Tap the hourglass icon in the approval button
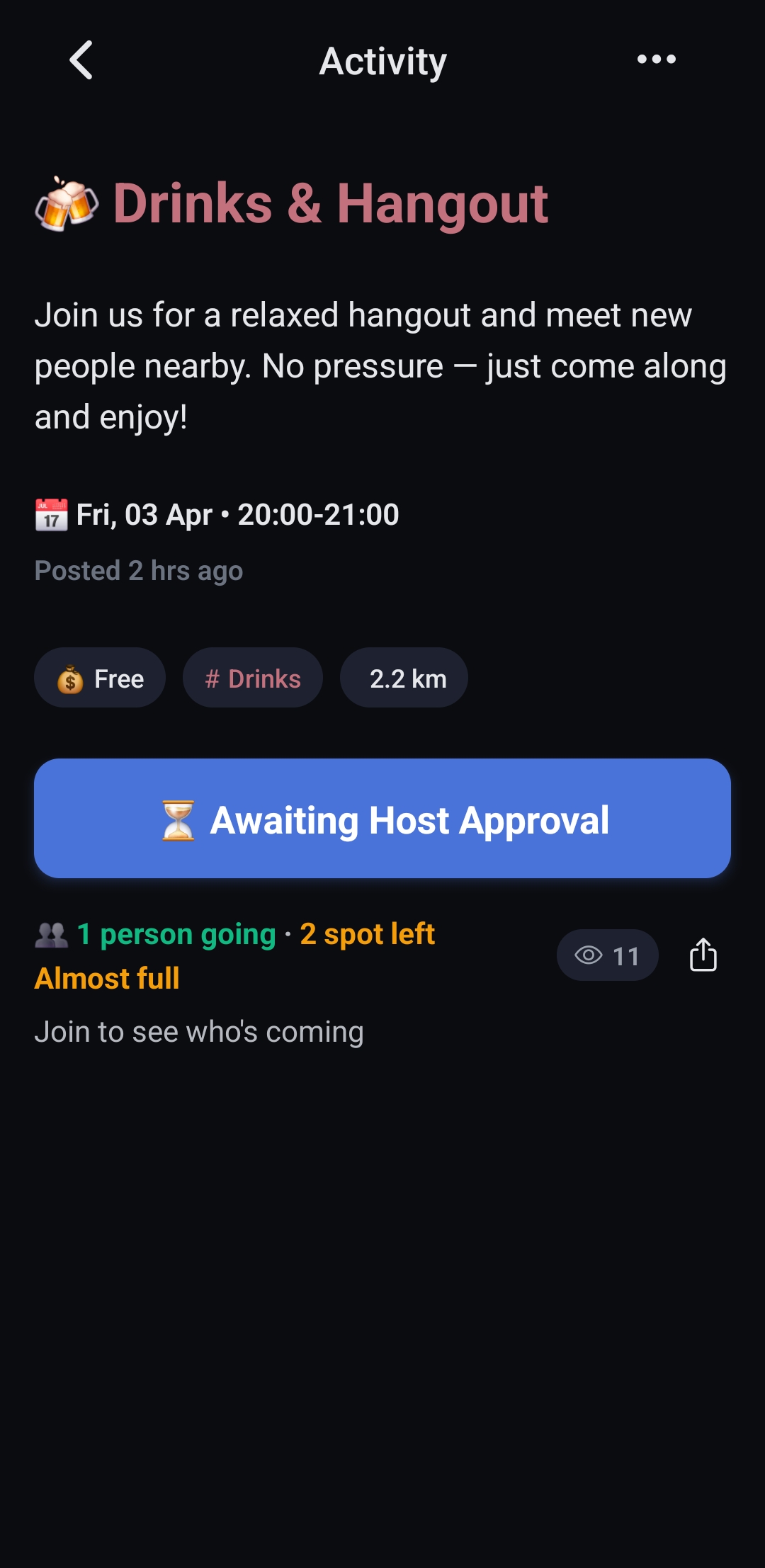 179,819
